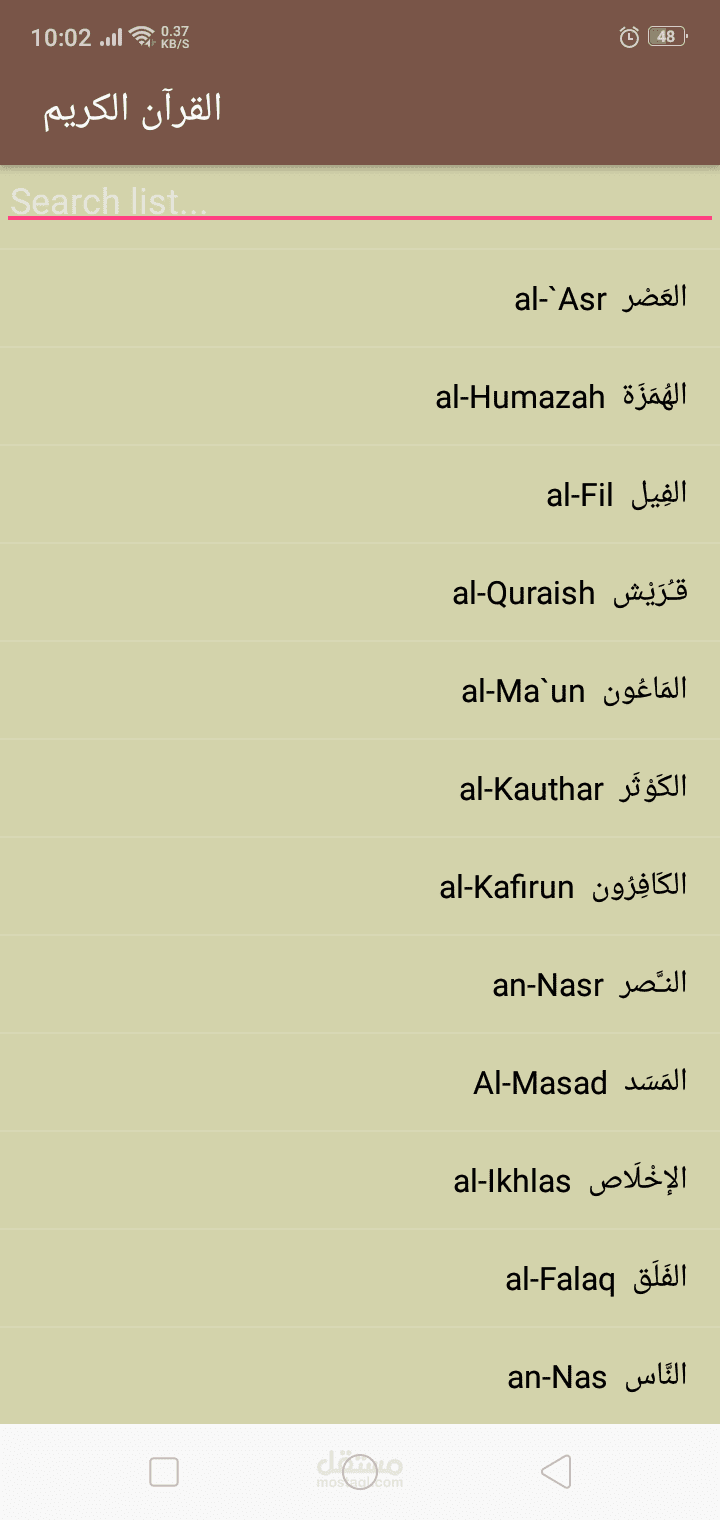Open surah al-Kauthar
Viewport: 720px width, 1520px height.
point(573,788)
